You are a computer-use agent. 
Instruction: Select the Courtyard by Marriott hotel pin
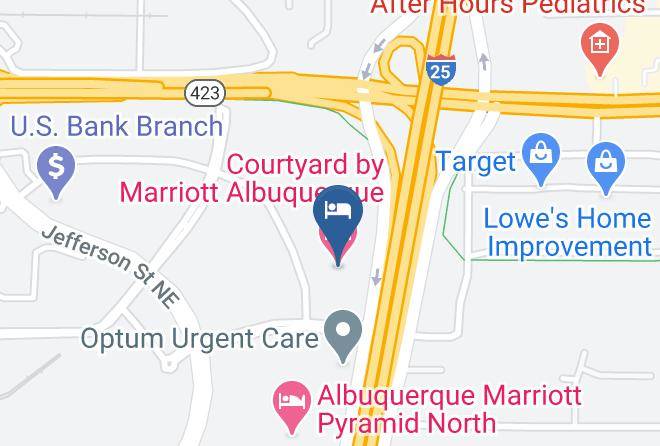tap(338, 221)
